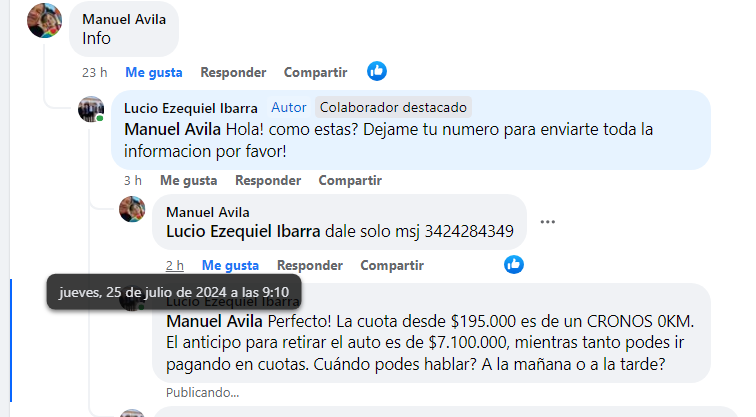The image size is (756, 417).
Task: Reply to Manuel Avila's "Info" comment
Action: pyautogui.click(x=233, y=72)
